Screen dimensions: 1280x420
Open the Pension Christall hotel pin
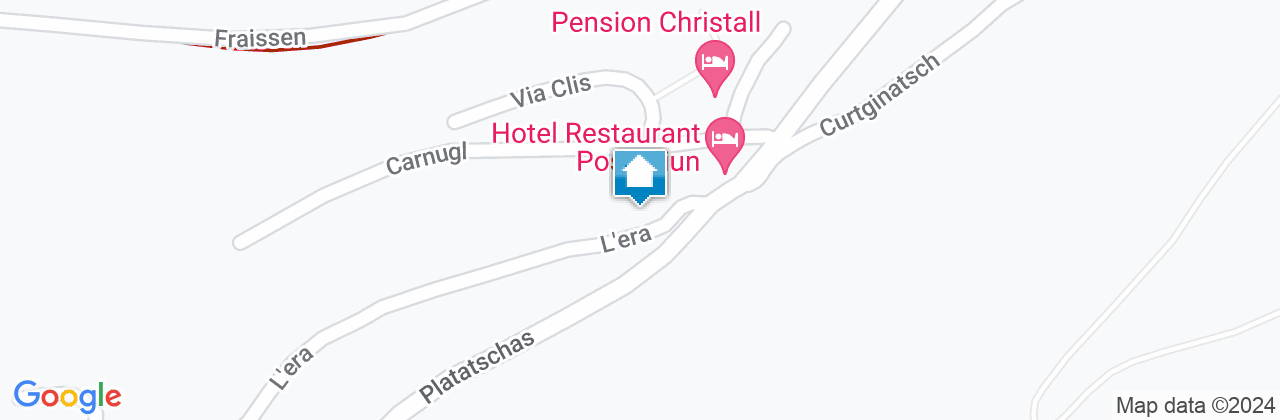[714, 63]
